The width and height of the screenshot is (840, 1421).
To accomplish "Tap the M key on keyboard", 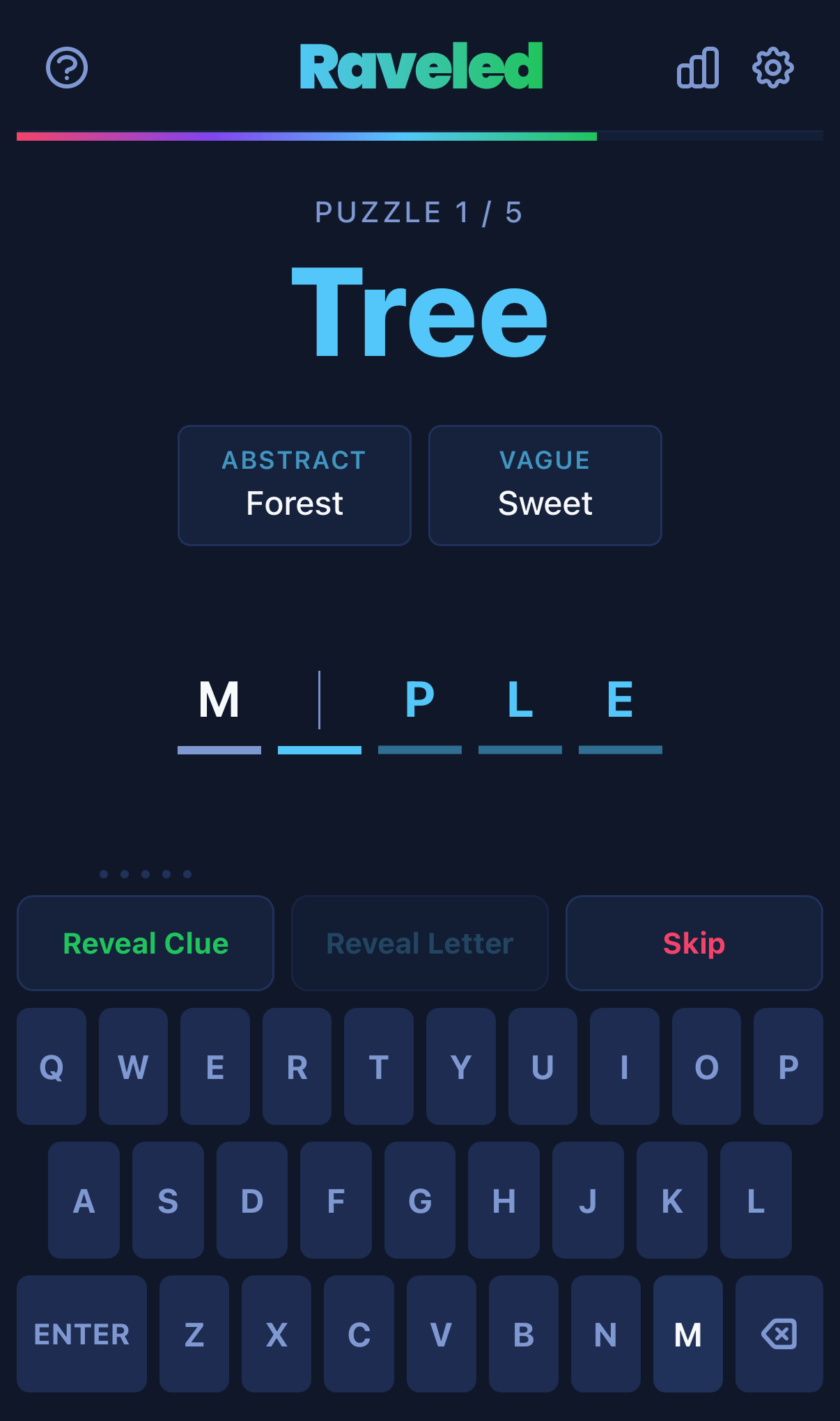I will (x=687, y=1334).
